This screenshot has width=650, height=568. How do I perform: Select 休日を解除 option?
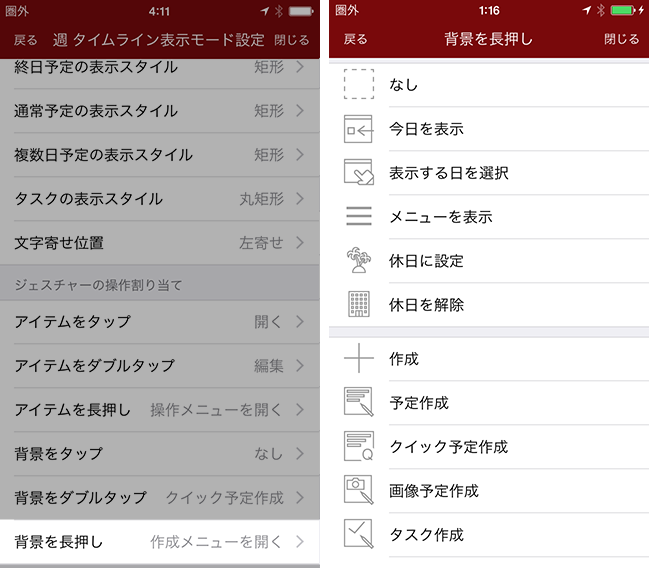click(488, 305)
